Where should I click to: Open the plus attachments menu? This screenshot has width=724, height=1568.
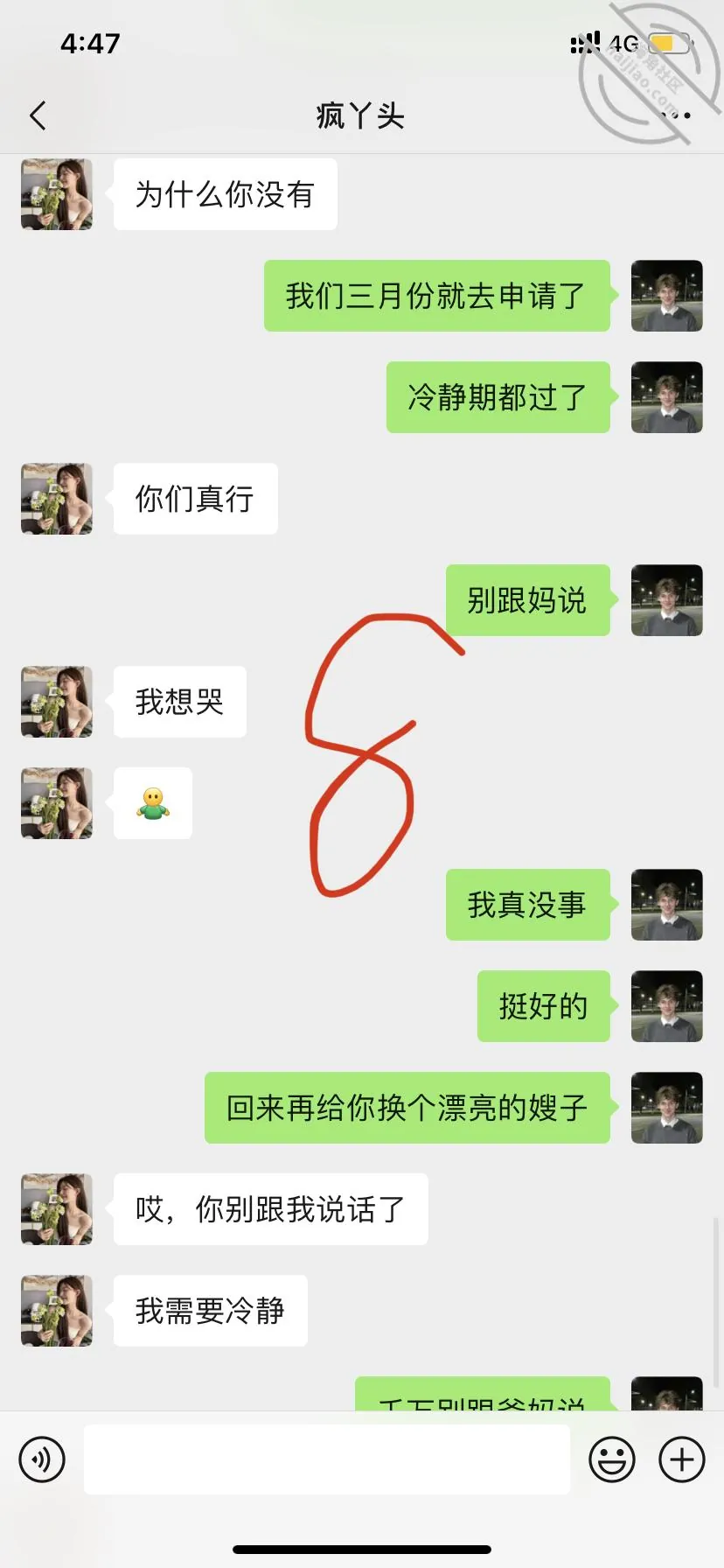click(x=682, y=1459)
